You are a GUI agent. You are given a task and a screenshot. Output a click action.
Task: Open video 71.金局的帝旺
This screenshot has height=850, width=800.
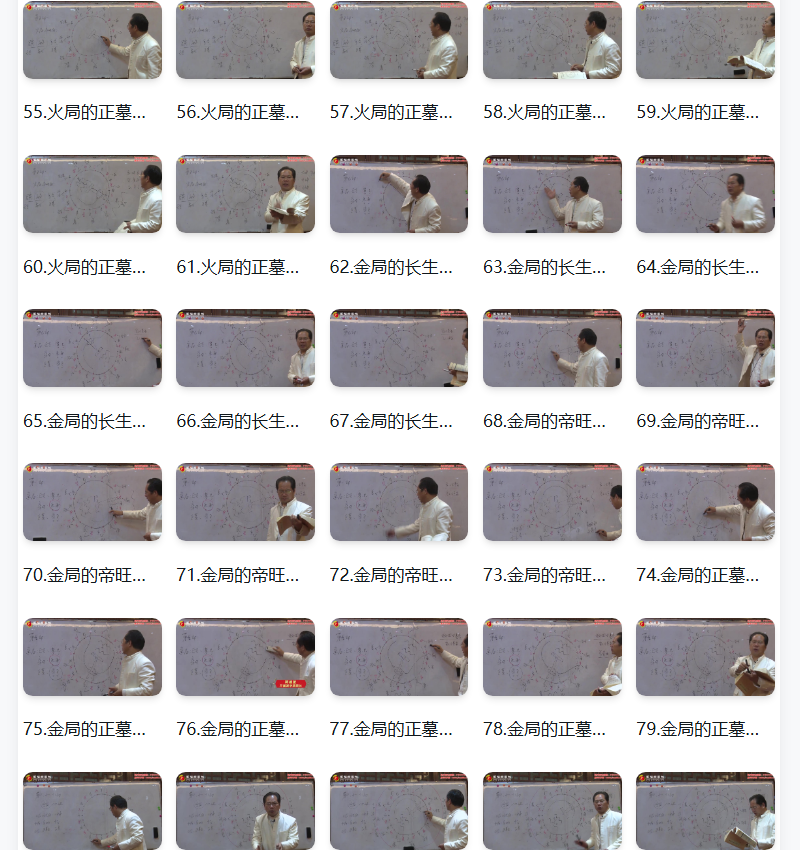245,502
